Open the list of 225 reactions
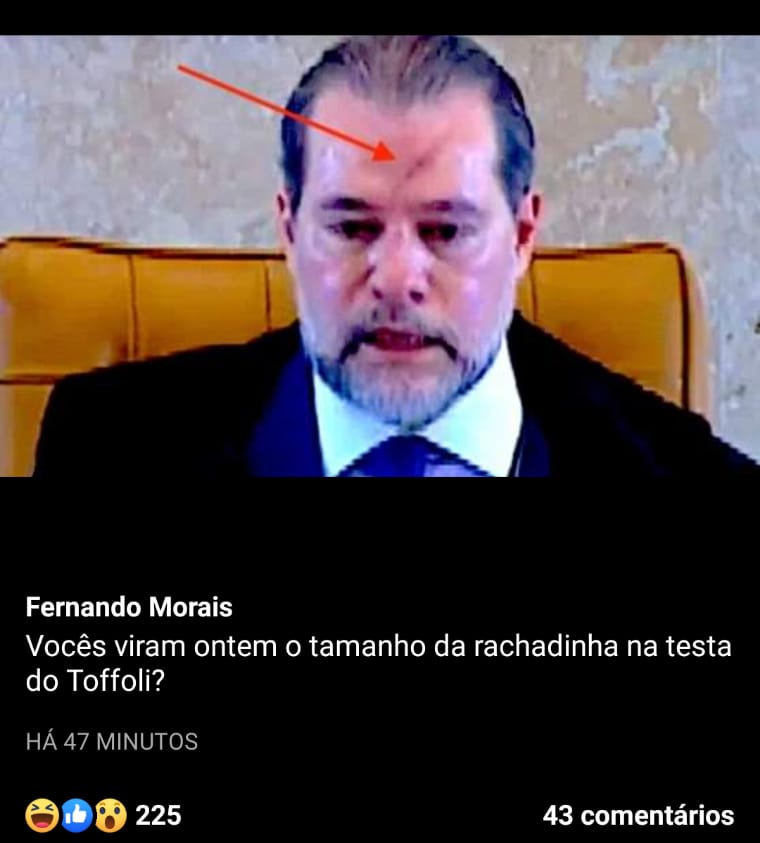This screenshot has height=843, width=760. (104, 815)
